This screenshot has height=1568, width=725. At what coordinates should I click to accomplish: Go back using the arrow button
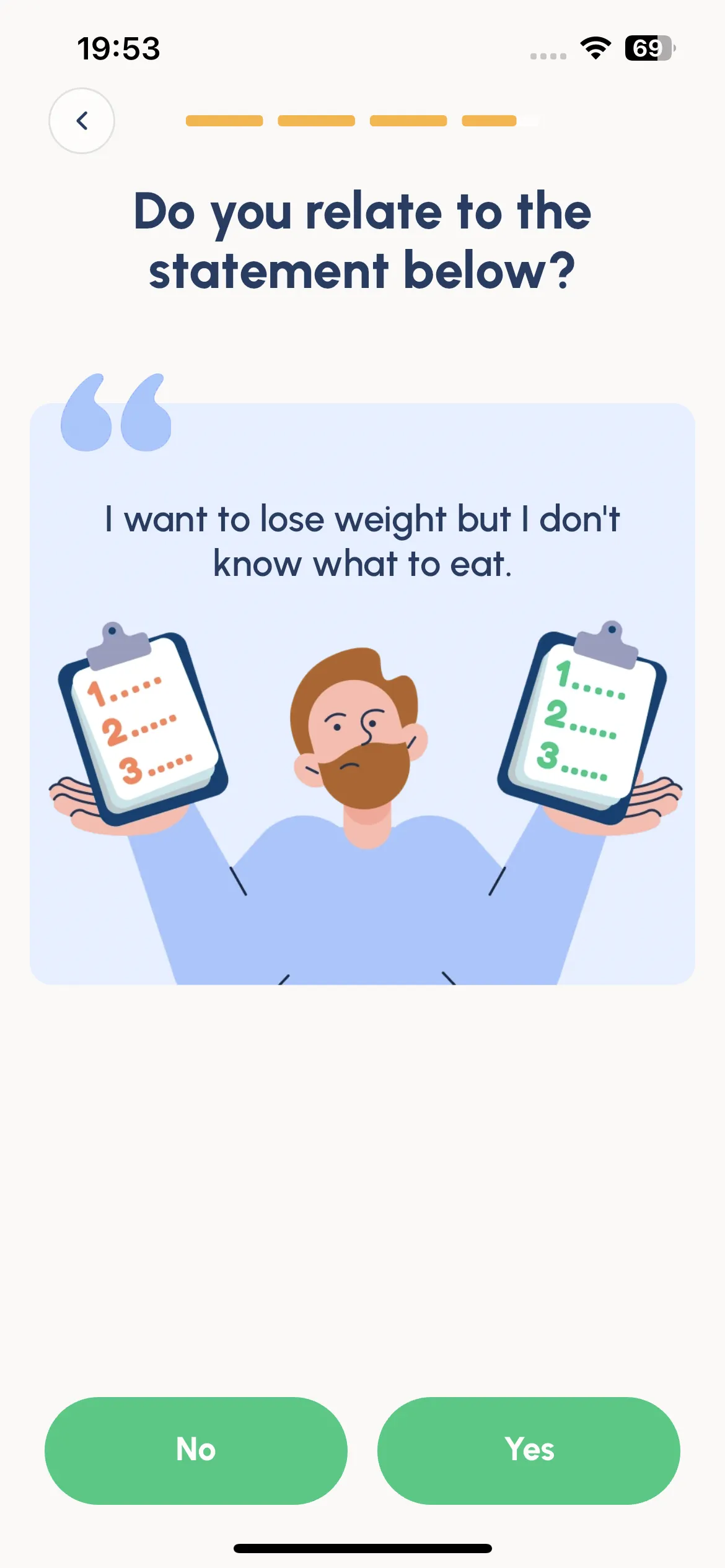[x=82, y=121]
